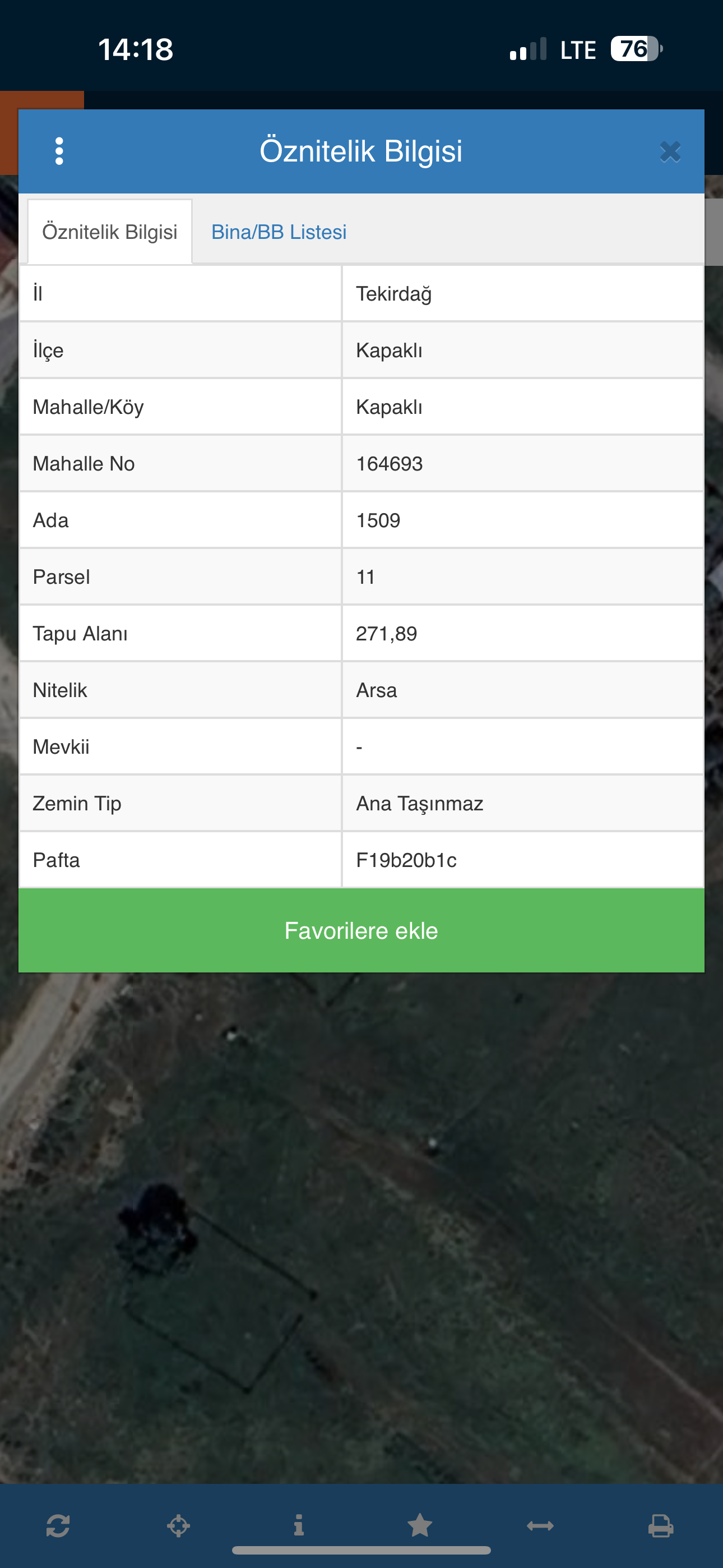Tap the printer icon
The image size is (723, 1568).
660,1525
